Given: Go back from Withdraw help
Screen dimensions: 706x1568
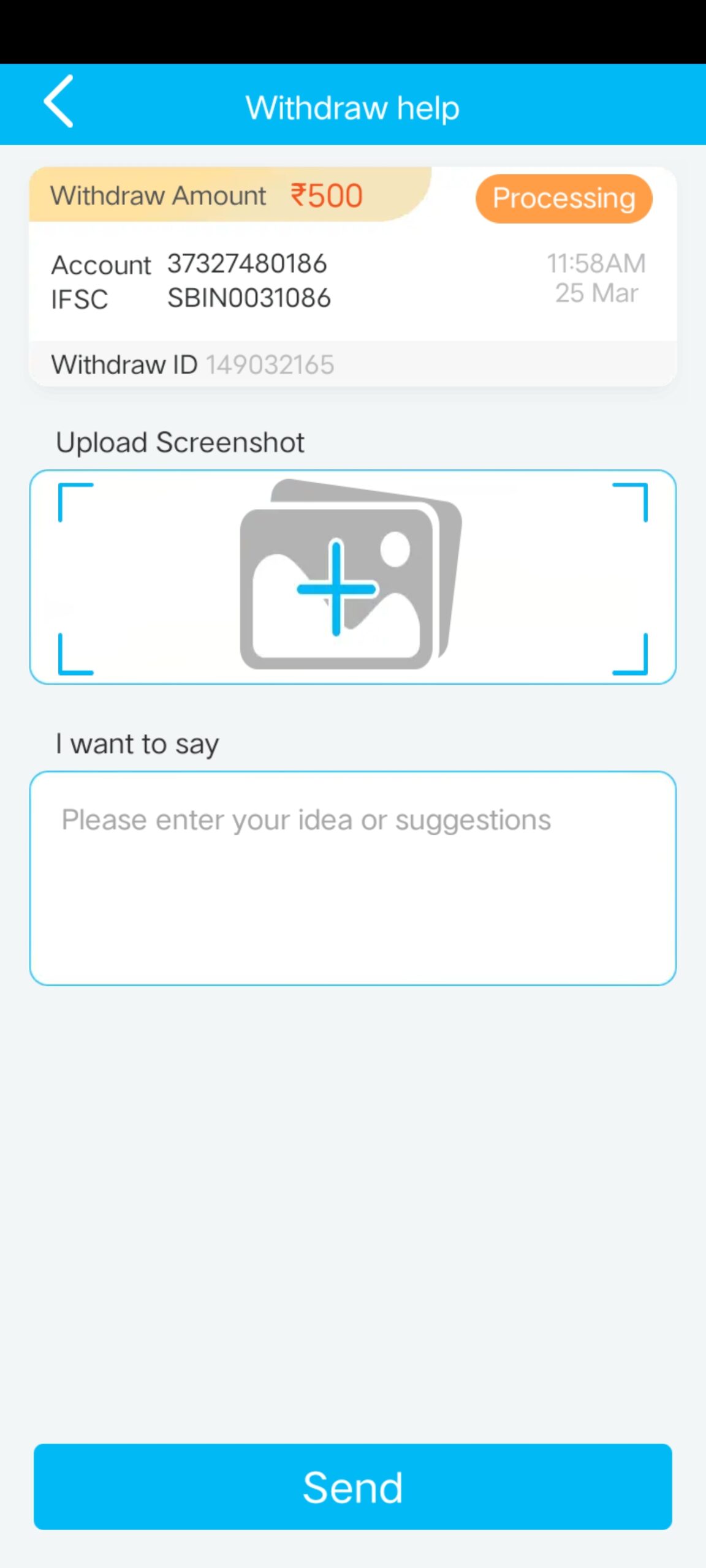Looking at the screenshot, I should pos(59,102).
